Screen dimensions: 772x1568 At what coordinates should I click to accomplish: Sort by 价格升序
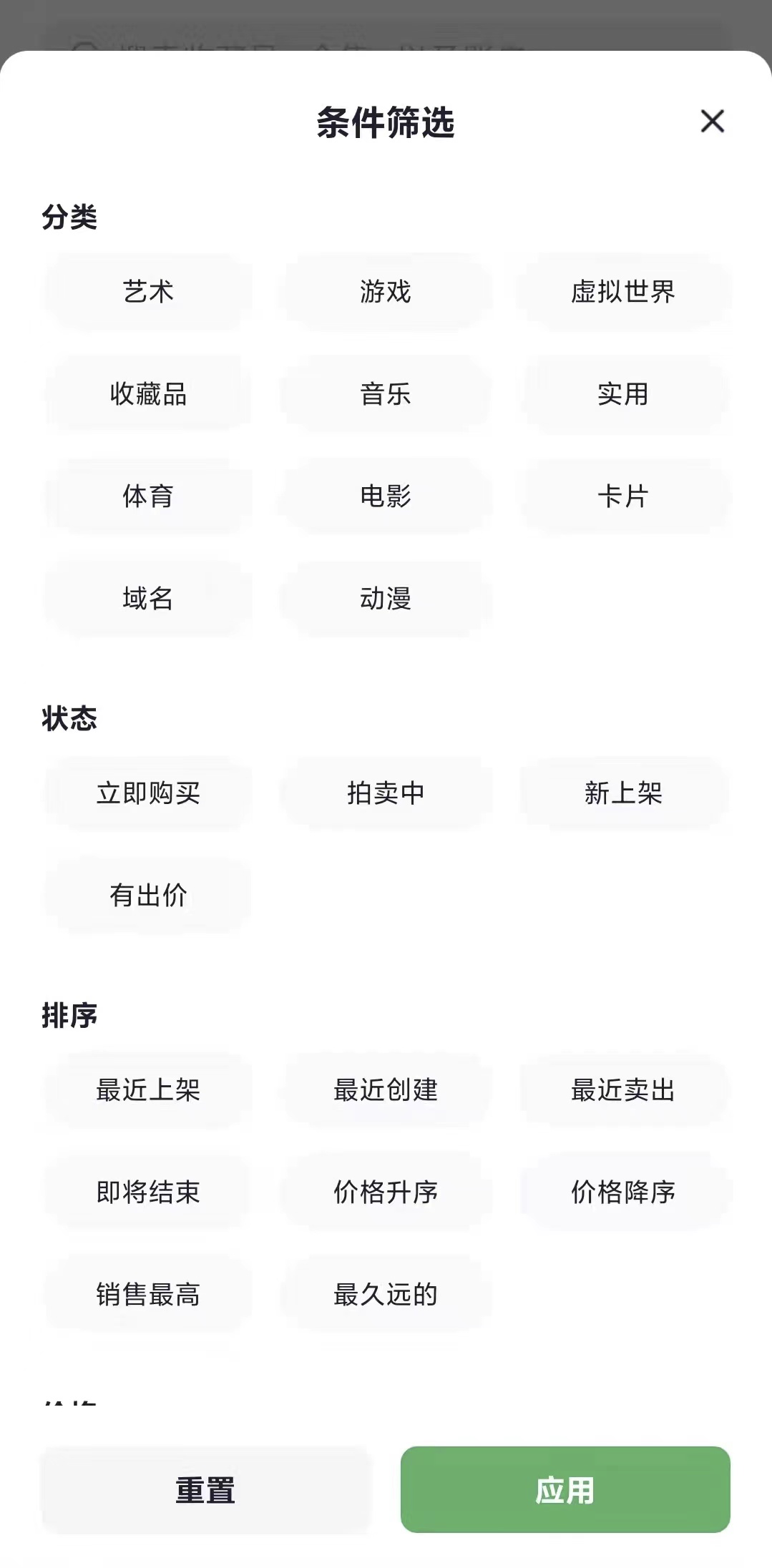click(386, 1192)
